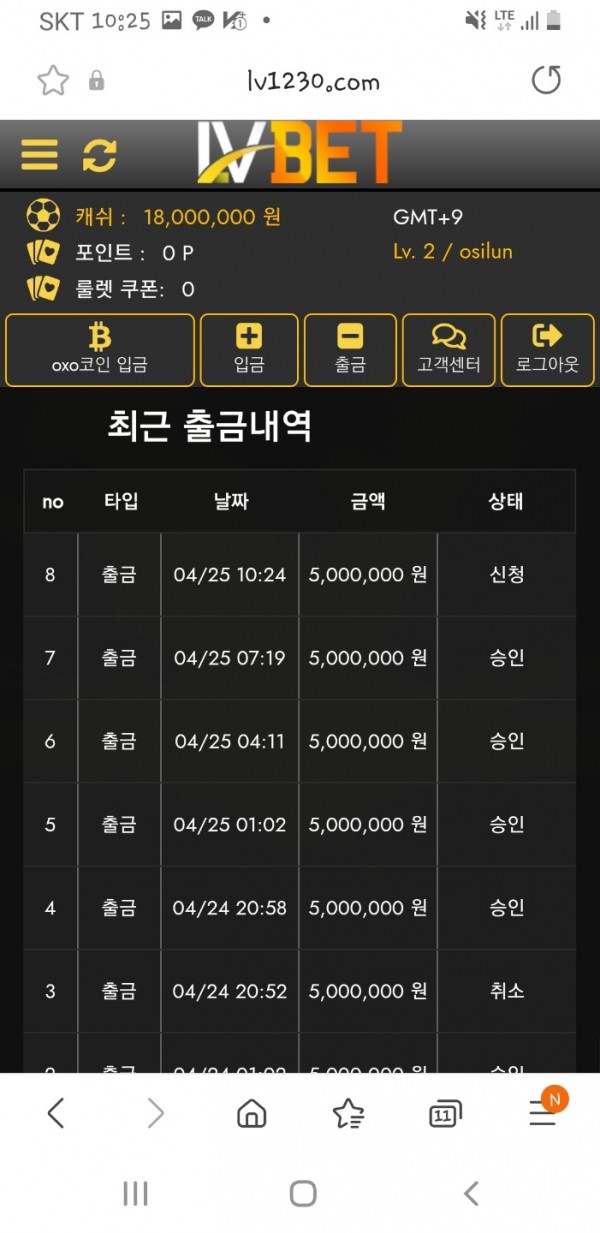Image resolution: width=600 pixels, height=1233 pixels.
Task: Open the browser tools menu
Action: click(543, 1113)
